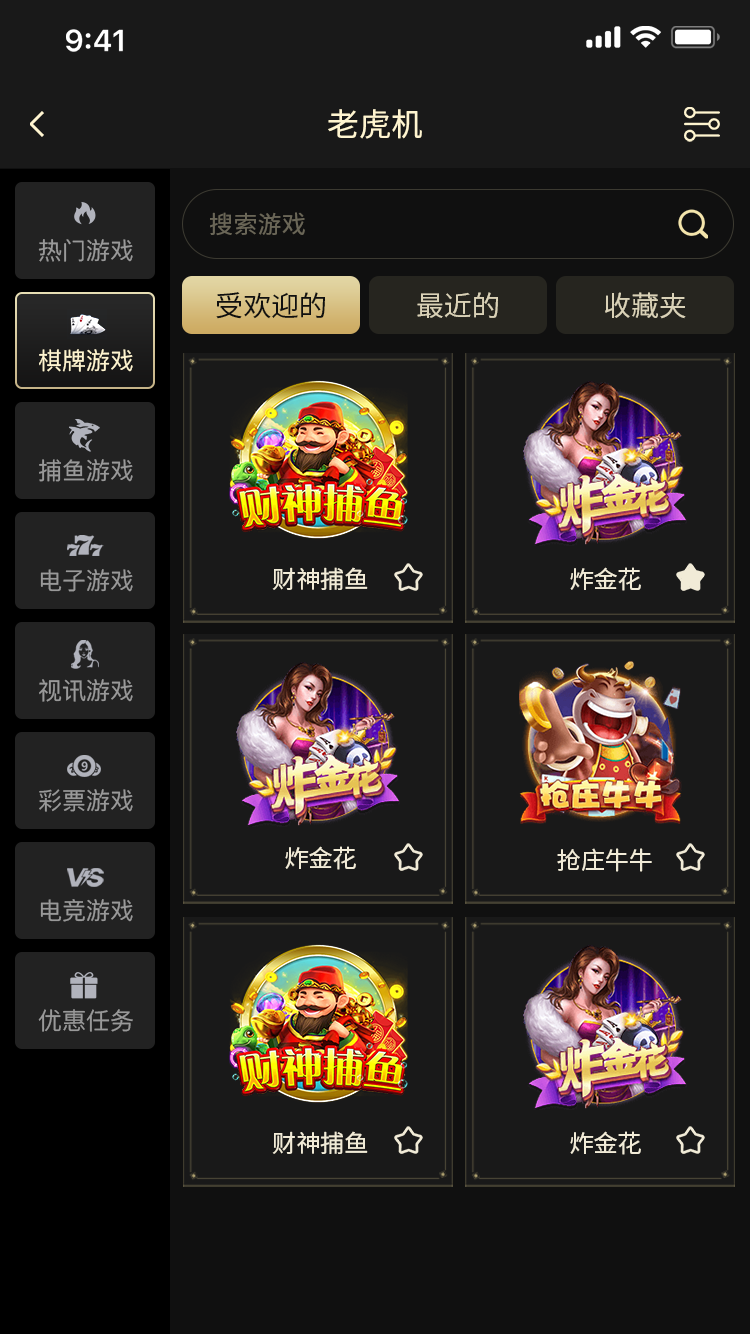This screenshot has width=750, height=1334.
Task: Unfavorite the starred 炸金花 game
Action: coord(690,578)
